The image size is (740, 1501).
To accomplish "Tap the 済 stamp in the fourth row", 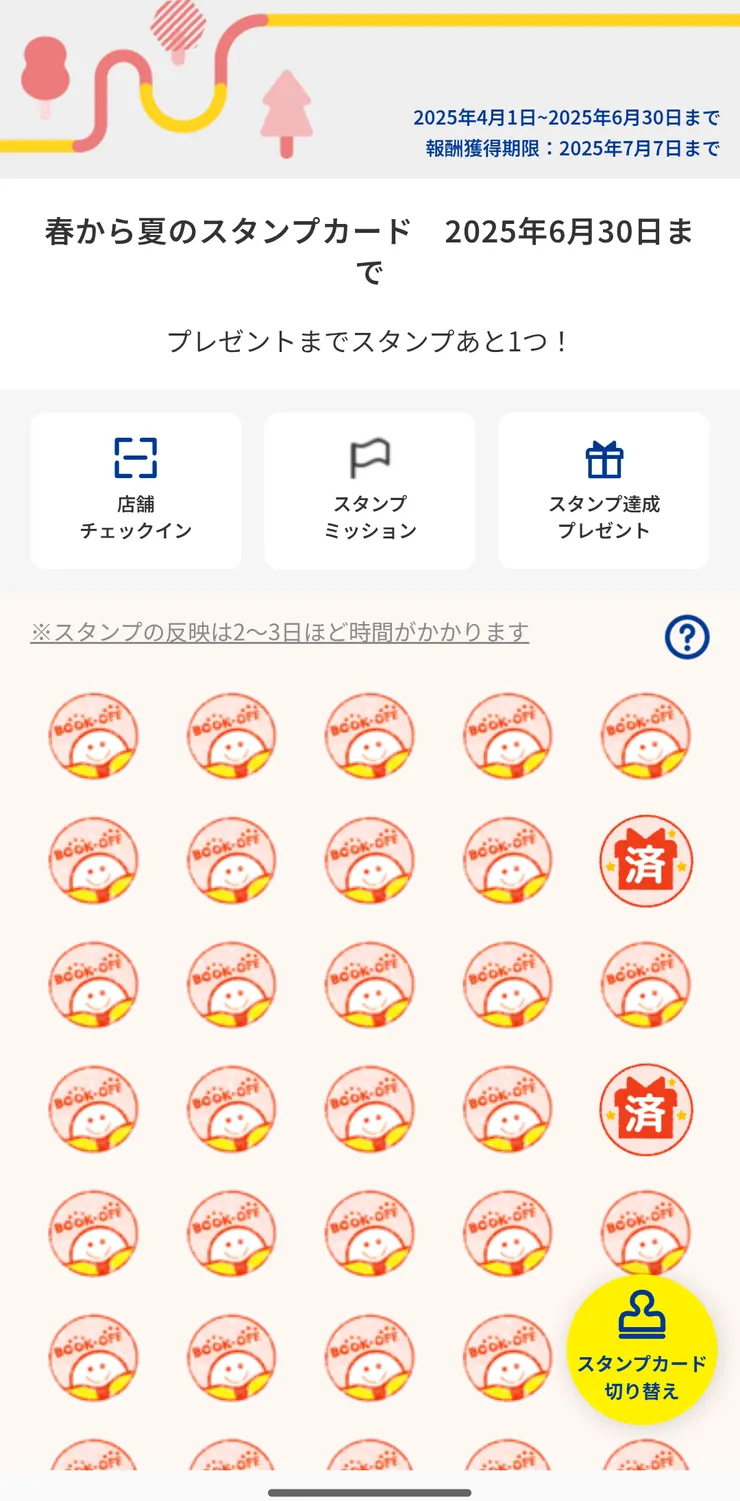I will tap(646, 1110).
